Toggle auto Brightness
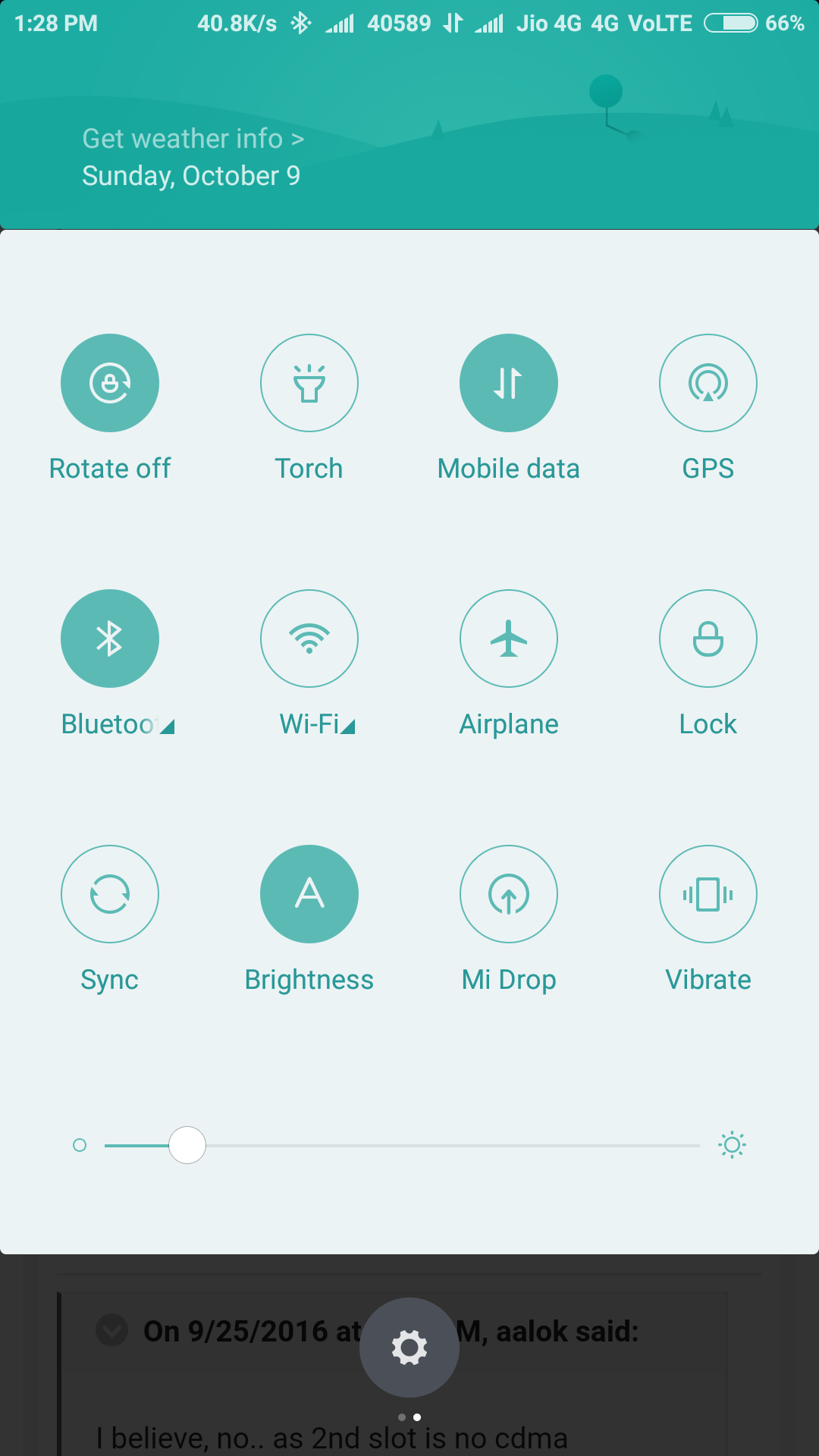Viewport: 819px width, 1456px height. [309, 894]
